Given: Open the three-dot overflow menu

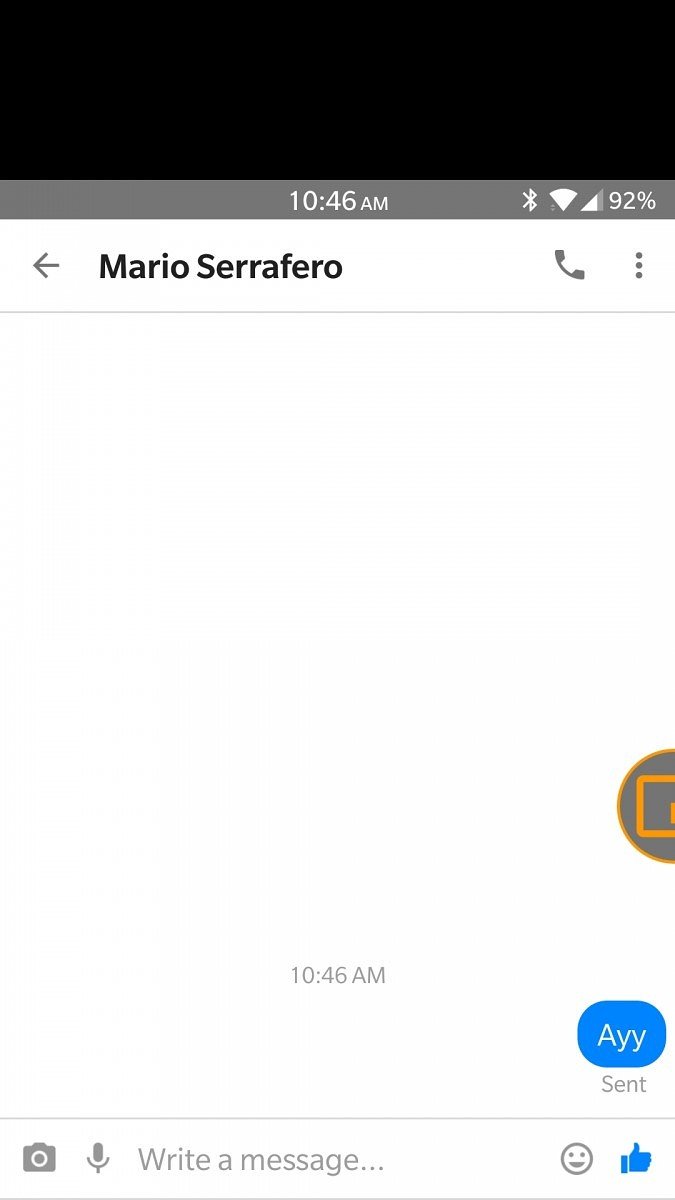Looking at the screenshot, I should (639, 265).
